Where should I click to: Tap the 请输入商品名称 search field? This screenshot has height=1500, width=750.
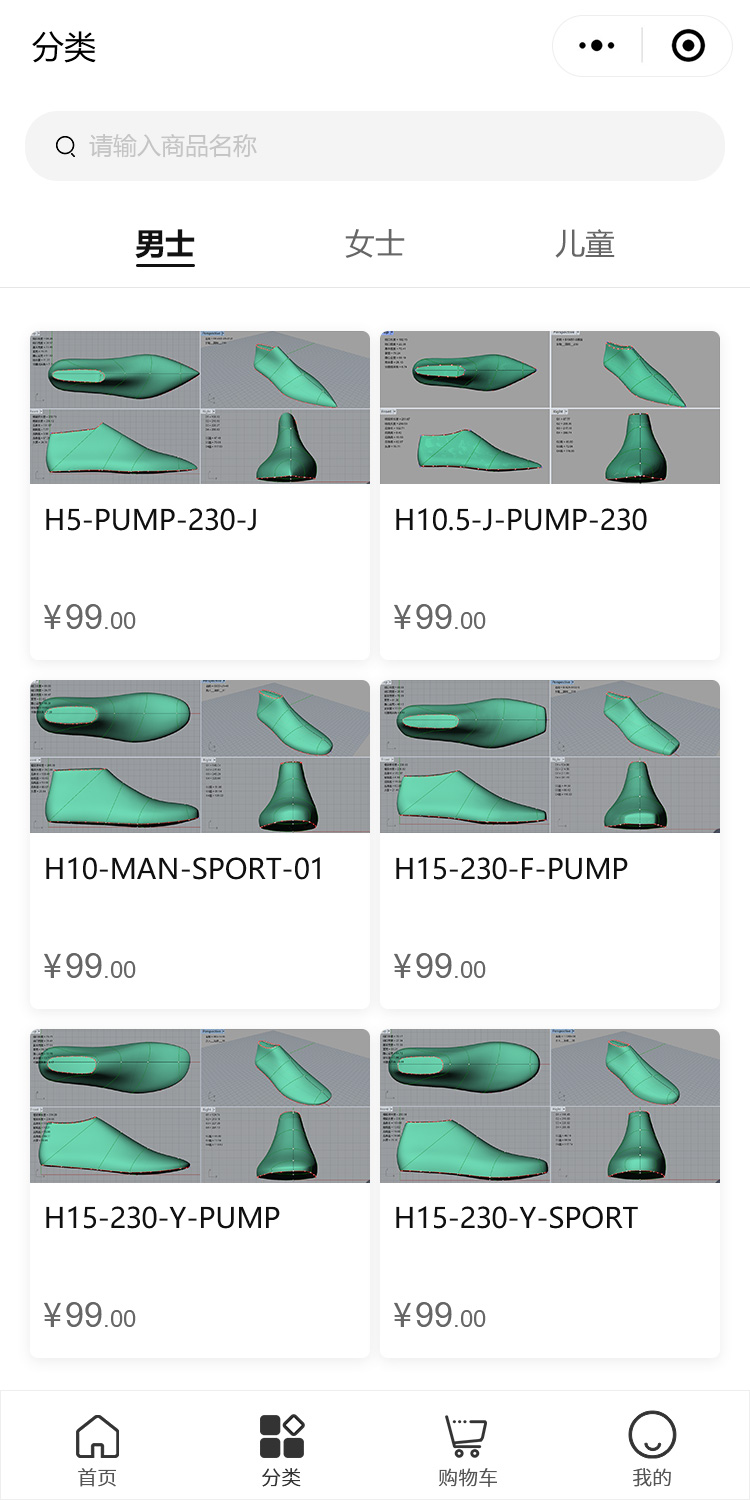pyautogui.click(x=375, y=146)
